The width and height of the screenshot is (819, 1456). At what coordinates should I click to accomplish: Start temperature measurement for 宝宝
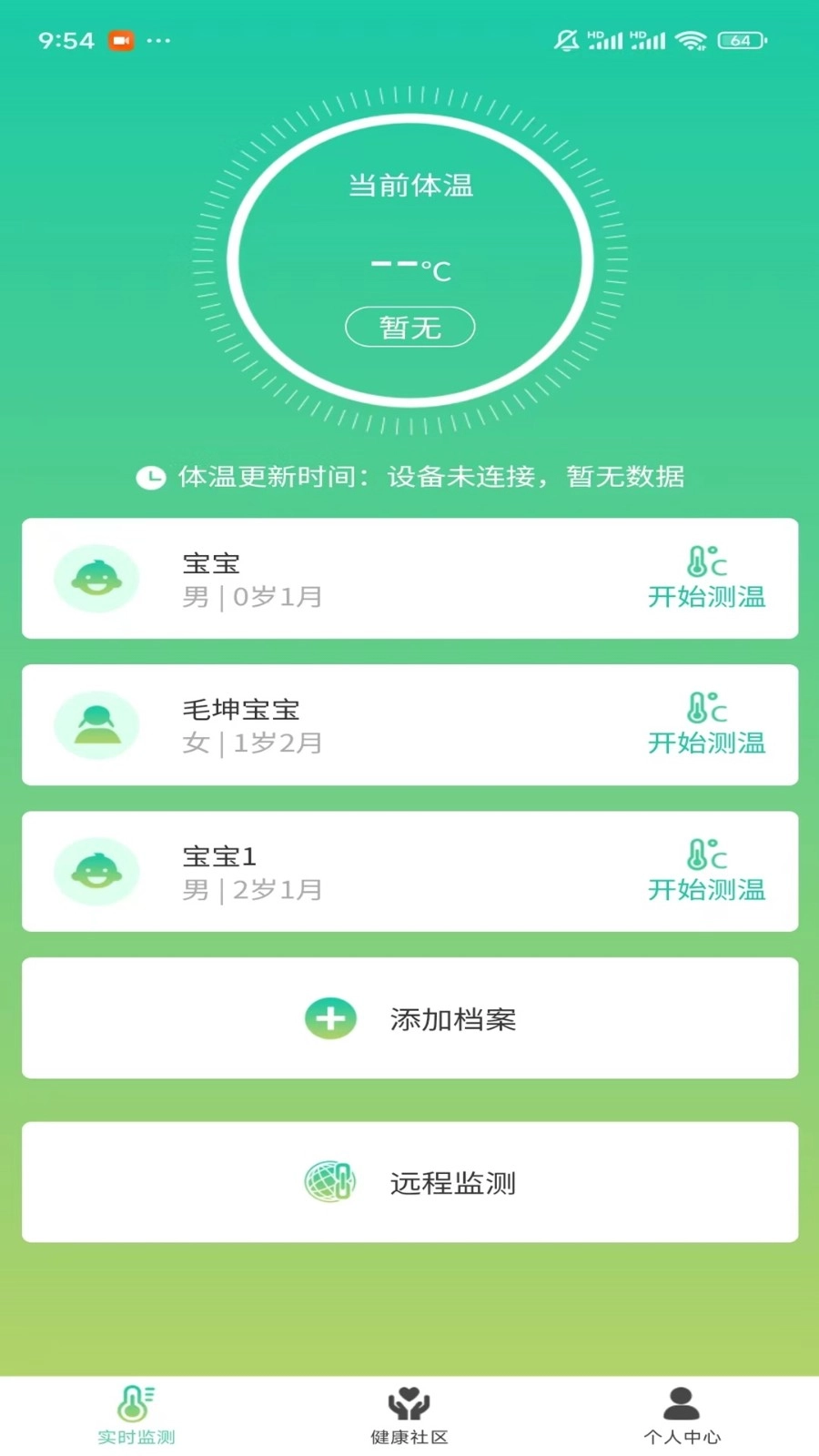(706, 579)
